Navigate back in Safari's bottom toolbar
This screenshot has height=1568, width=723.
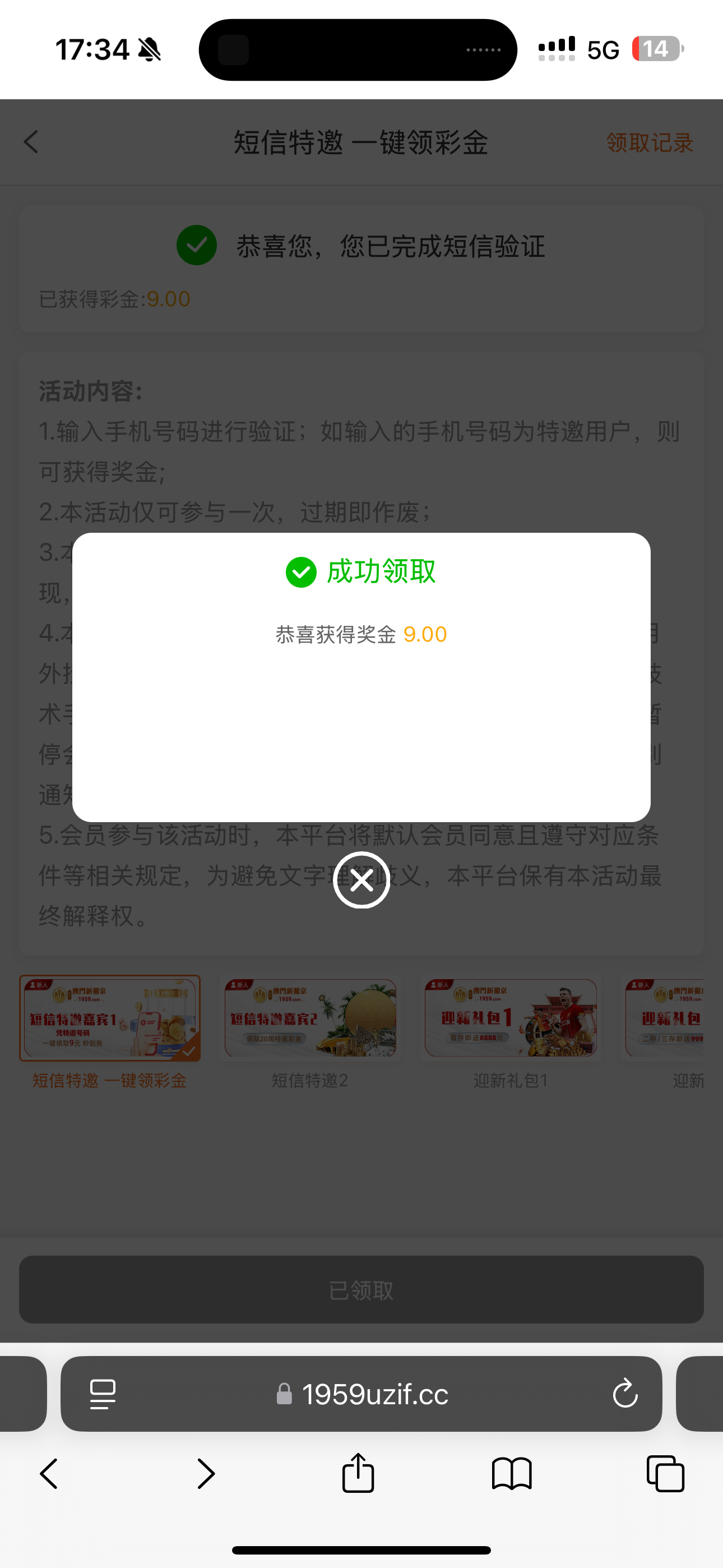pos(49,1474)
